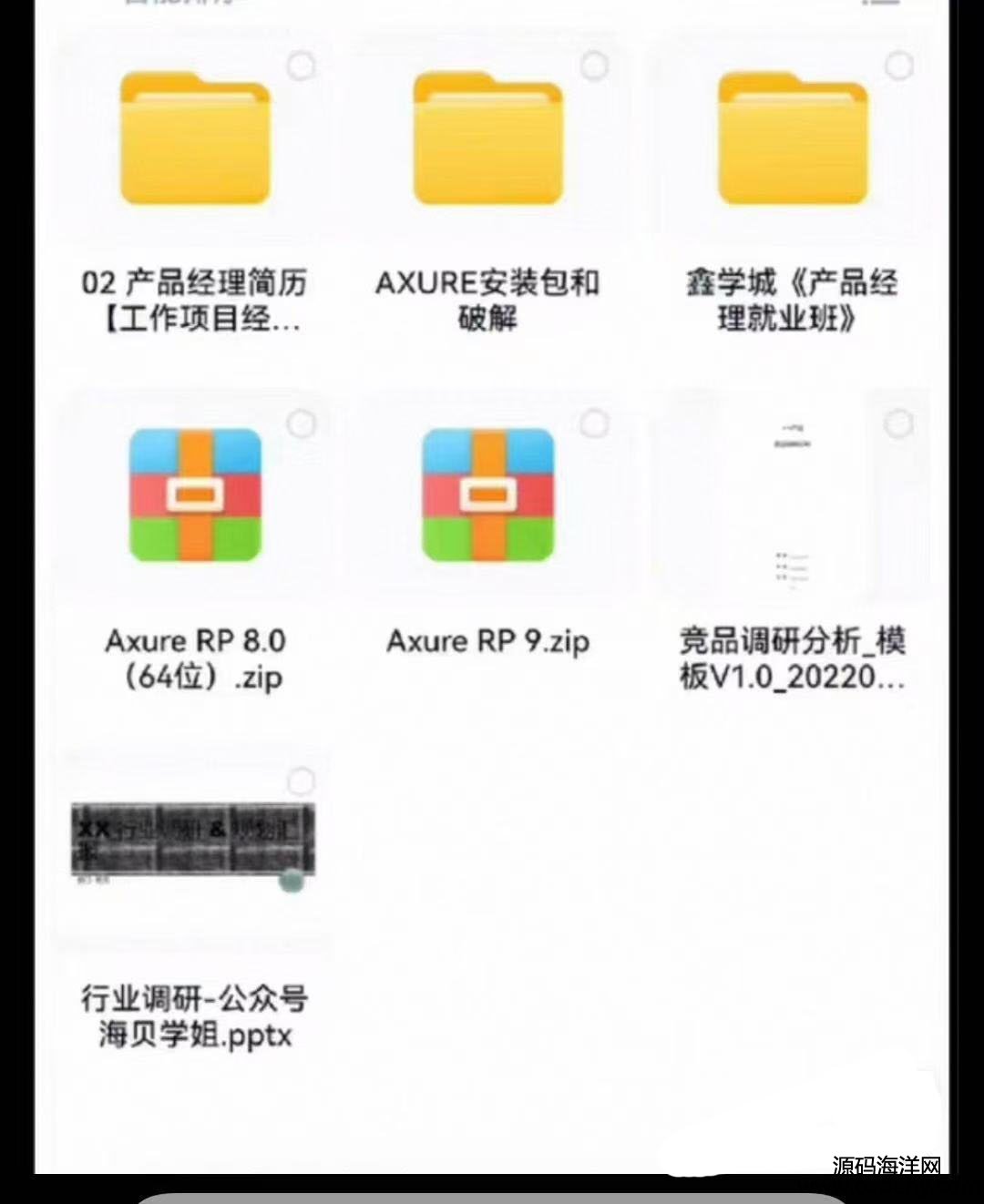Select the 竞品调研分析 document checkbox
Image resolution: width=984 pixels, height=1204 pixels.
[899, 423]
